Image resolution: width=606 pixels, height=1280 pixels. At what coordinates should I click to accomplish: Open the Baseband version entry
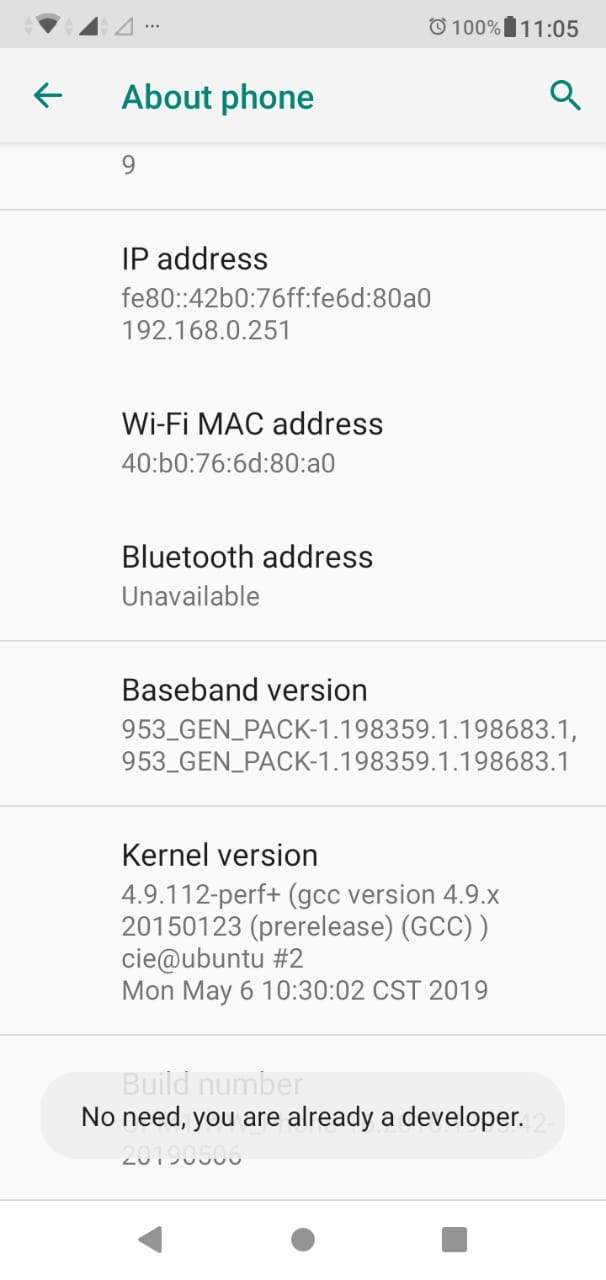coord(303,724)
